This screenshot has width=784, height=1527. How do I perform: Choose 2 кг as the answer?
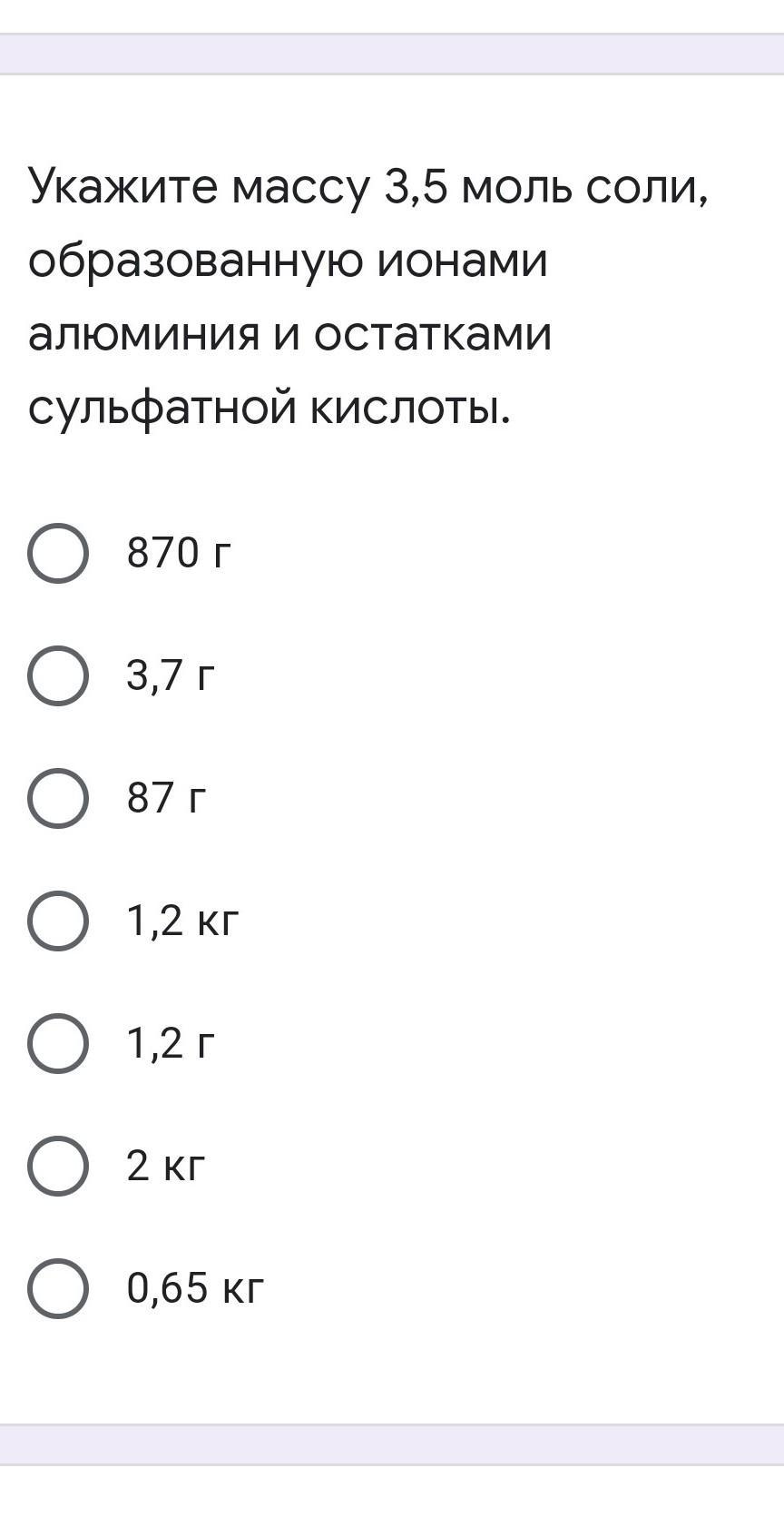[58, 1166]
